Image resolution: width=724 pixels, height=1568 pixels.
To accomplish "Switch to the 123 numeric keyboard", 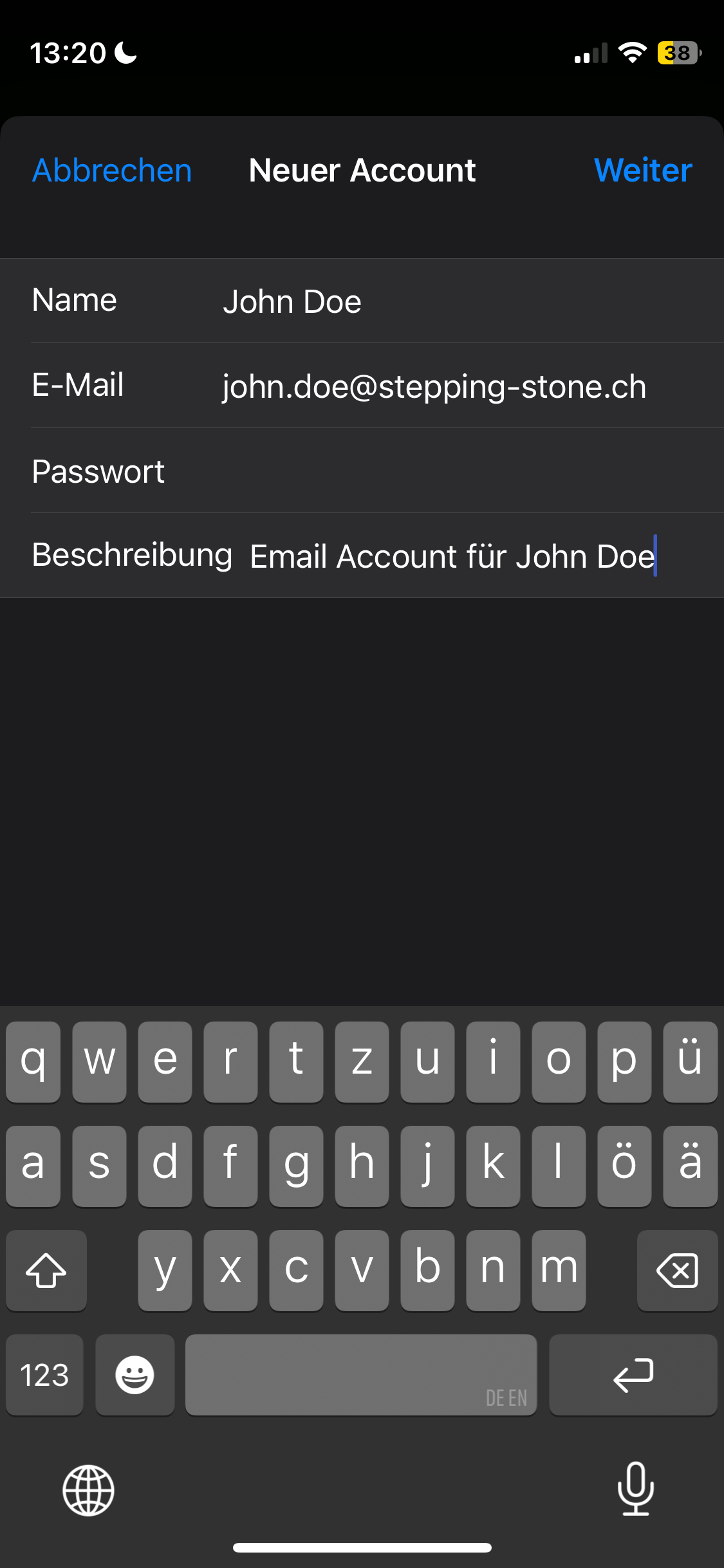I will click(x=44, y=1375).
